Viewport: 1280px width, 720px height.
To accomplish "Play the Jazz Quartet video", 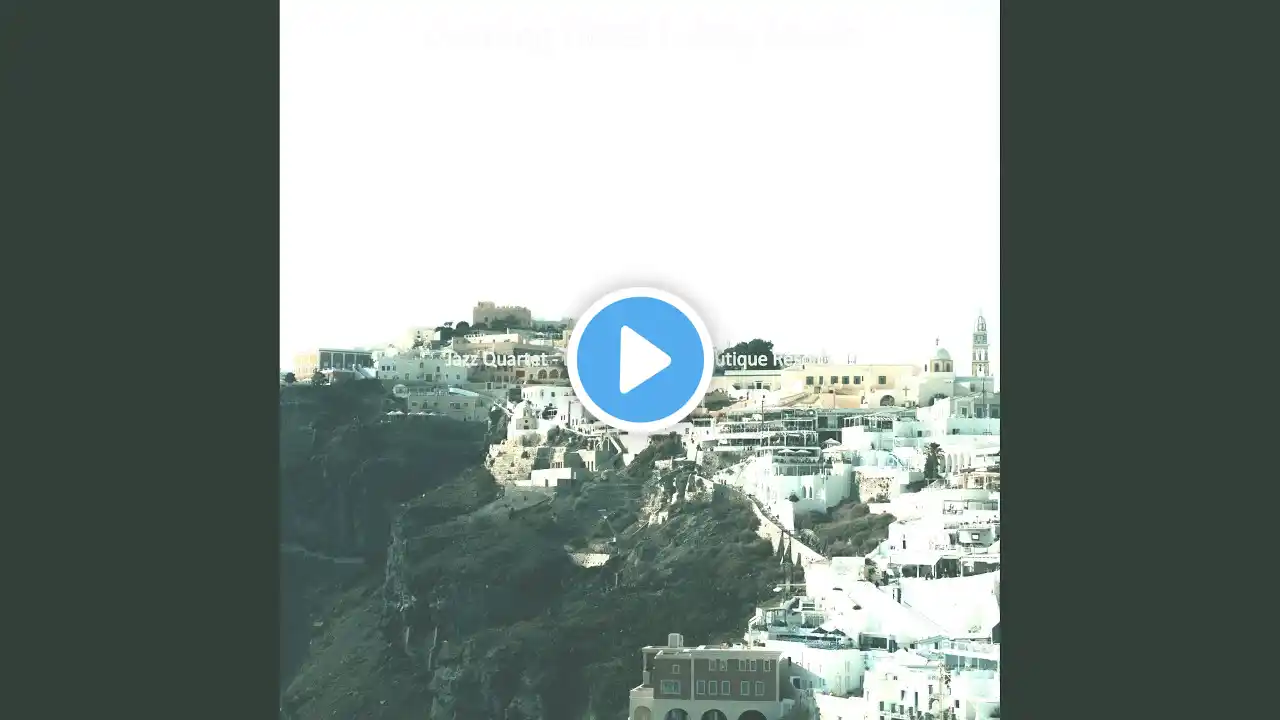I will 640,360.
